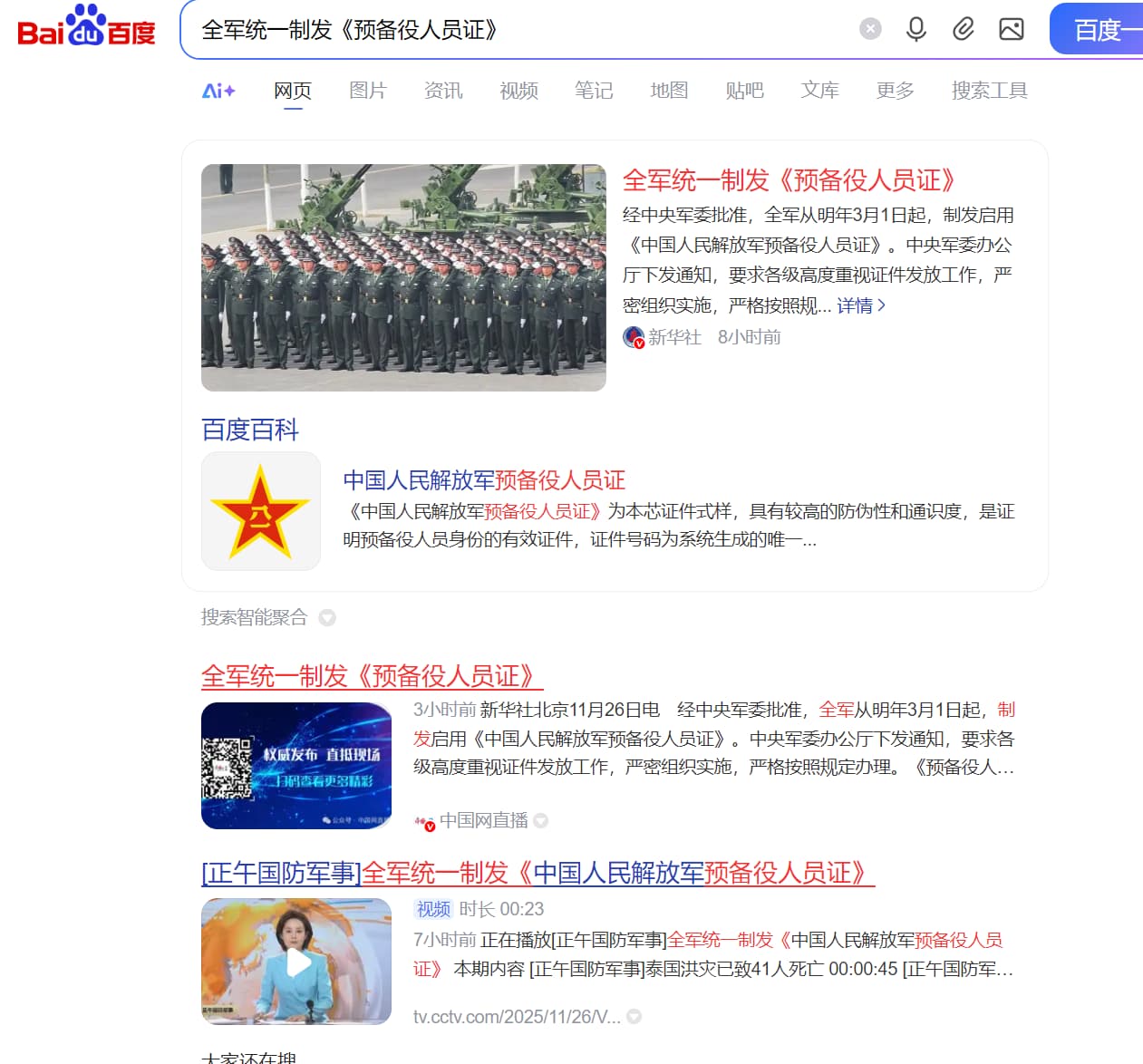Open image search icon
The width and height of the screenshot is (1143, 1064).
[1012, 29]
